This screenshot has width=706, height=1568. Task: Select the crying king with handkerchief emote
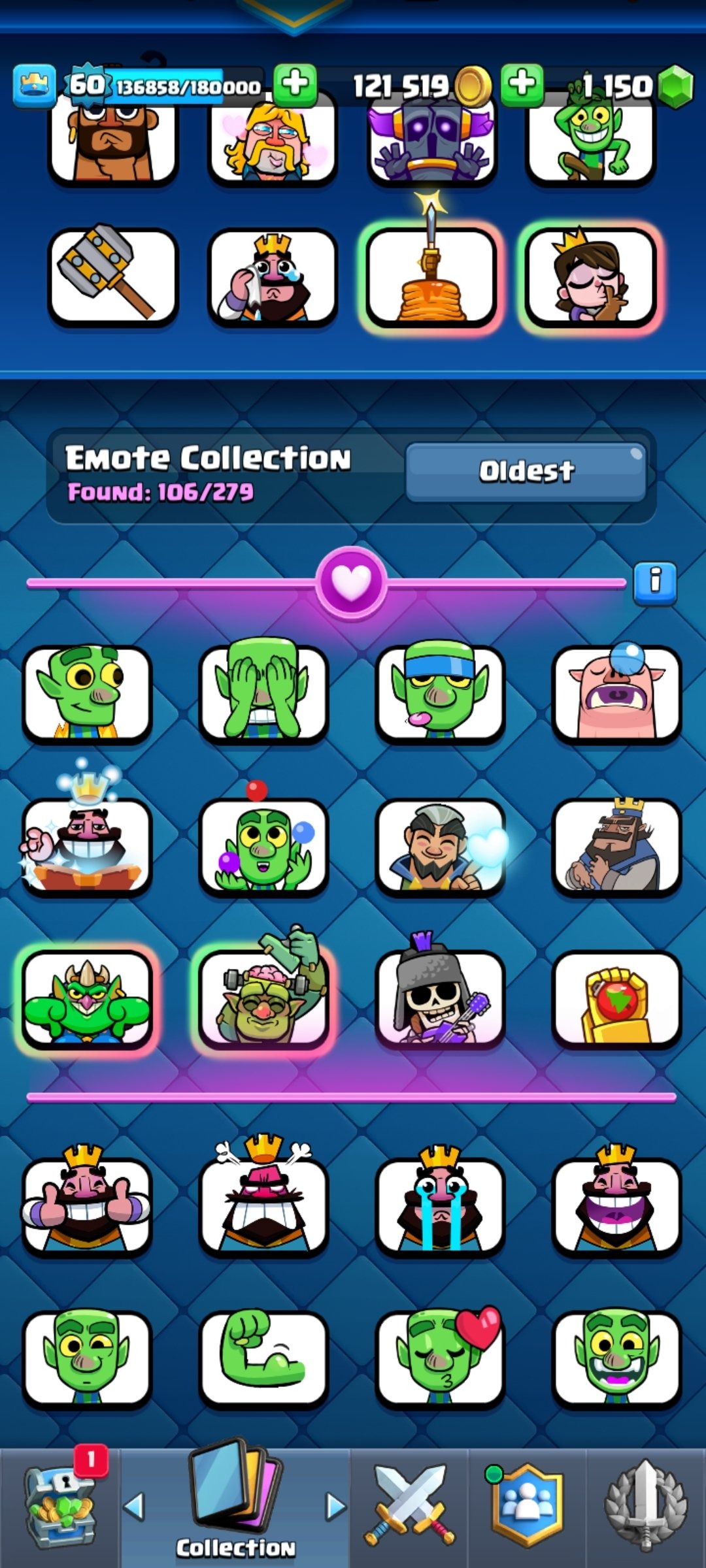click(272, 276)
